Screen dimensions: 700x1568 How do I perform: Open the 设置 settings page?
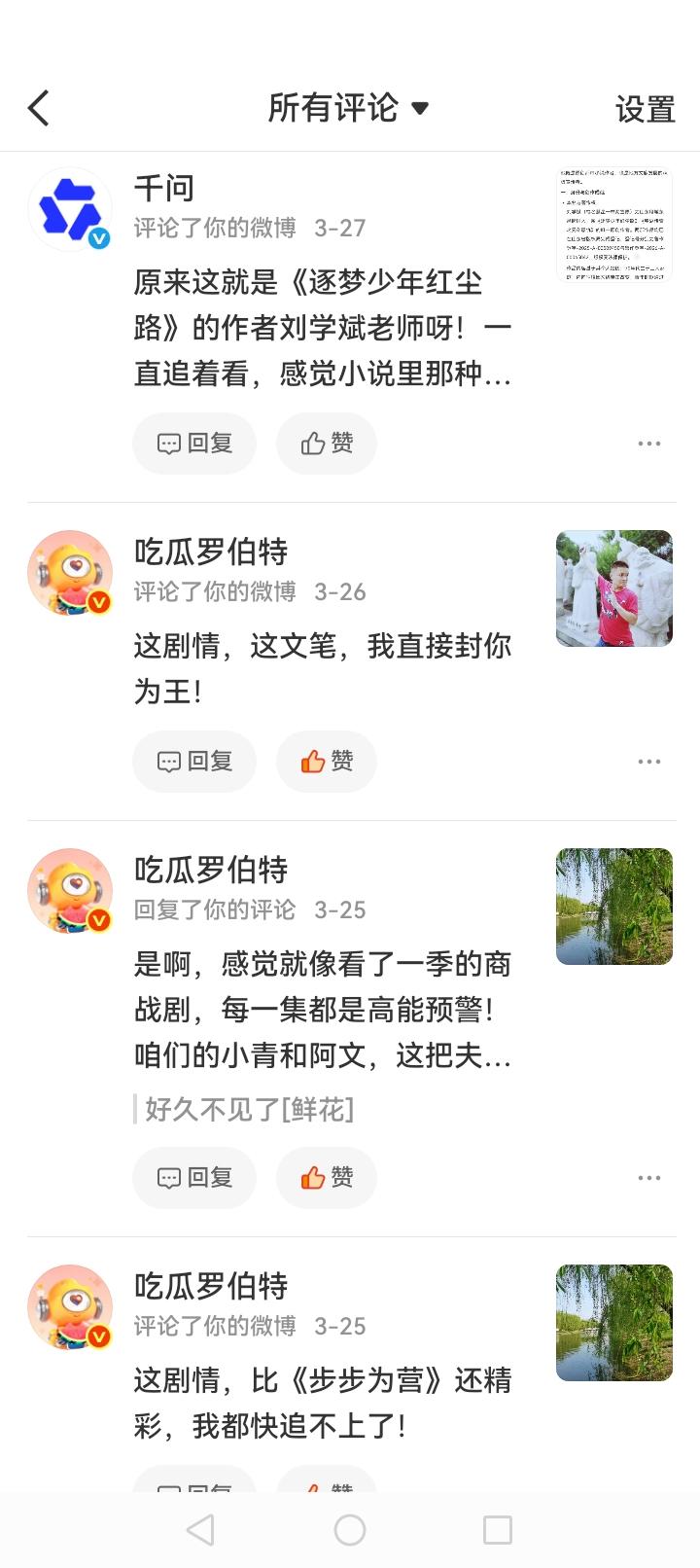pos(643,108)
